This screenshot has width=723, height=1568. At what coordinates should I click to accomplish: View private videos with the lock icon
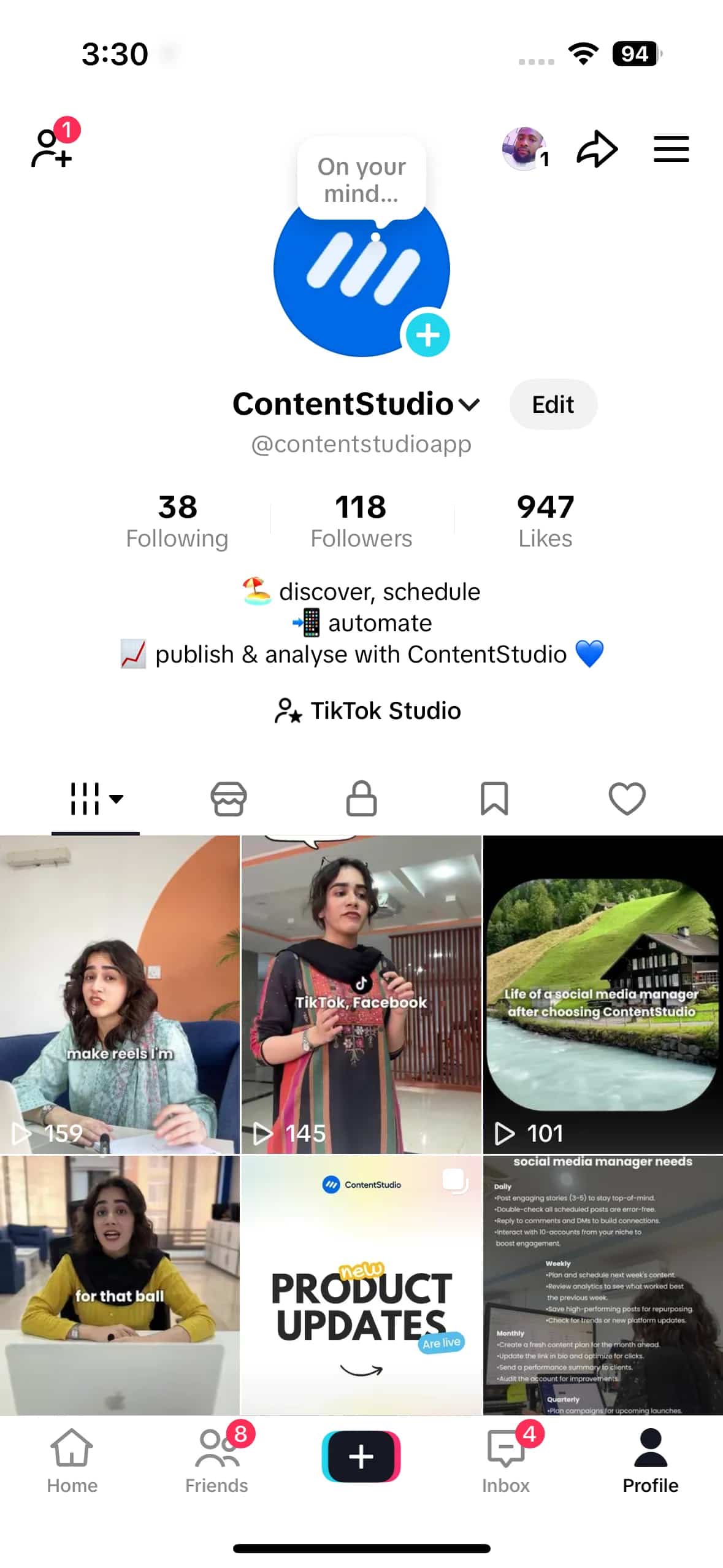click(361, 798)
